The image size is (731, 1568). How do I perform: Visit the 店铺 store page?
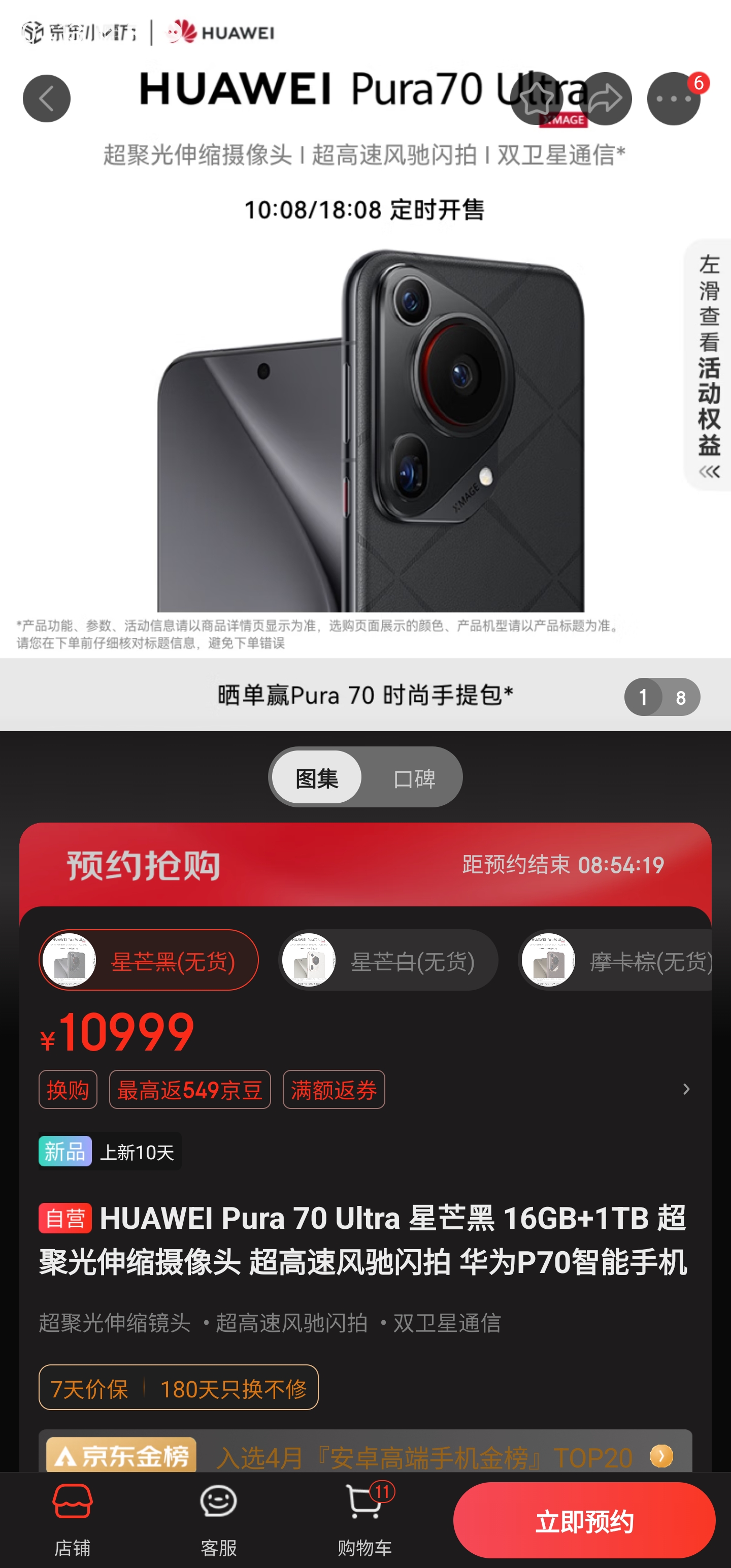pos(73,1520)
